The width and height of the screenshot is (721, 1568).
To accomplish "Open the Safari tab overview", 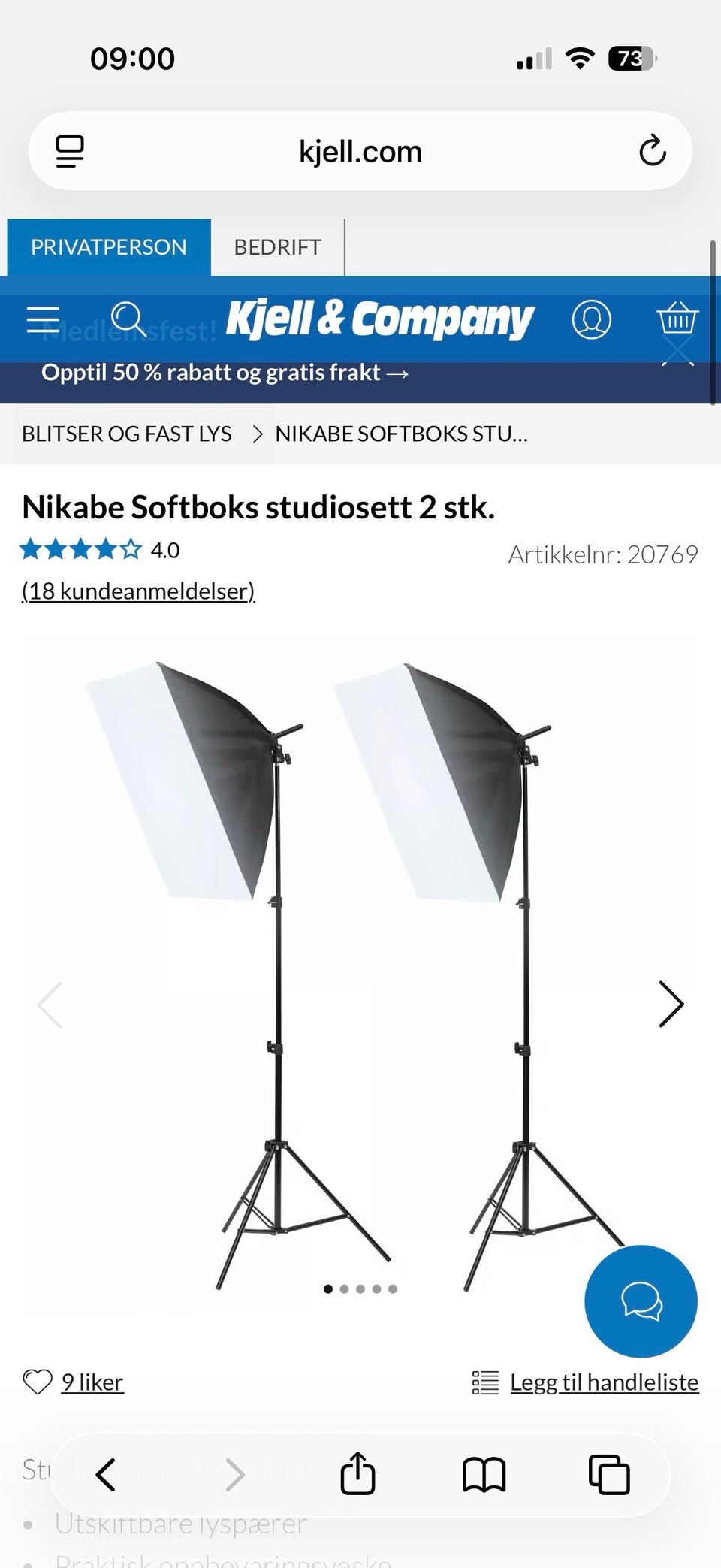I will pos(610,1473).
